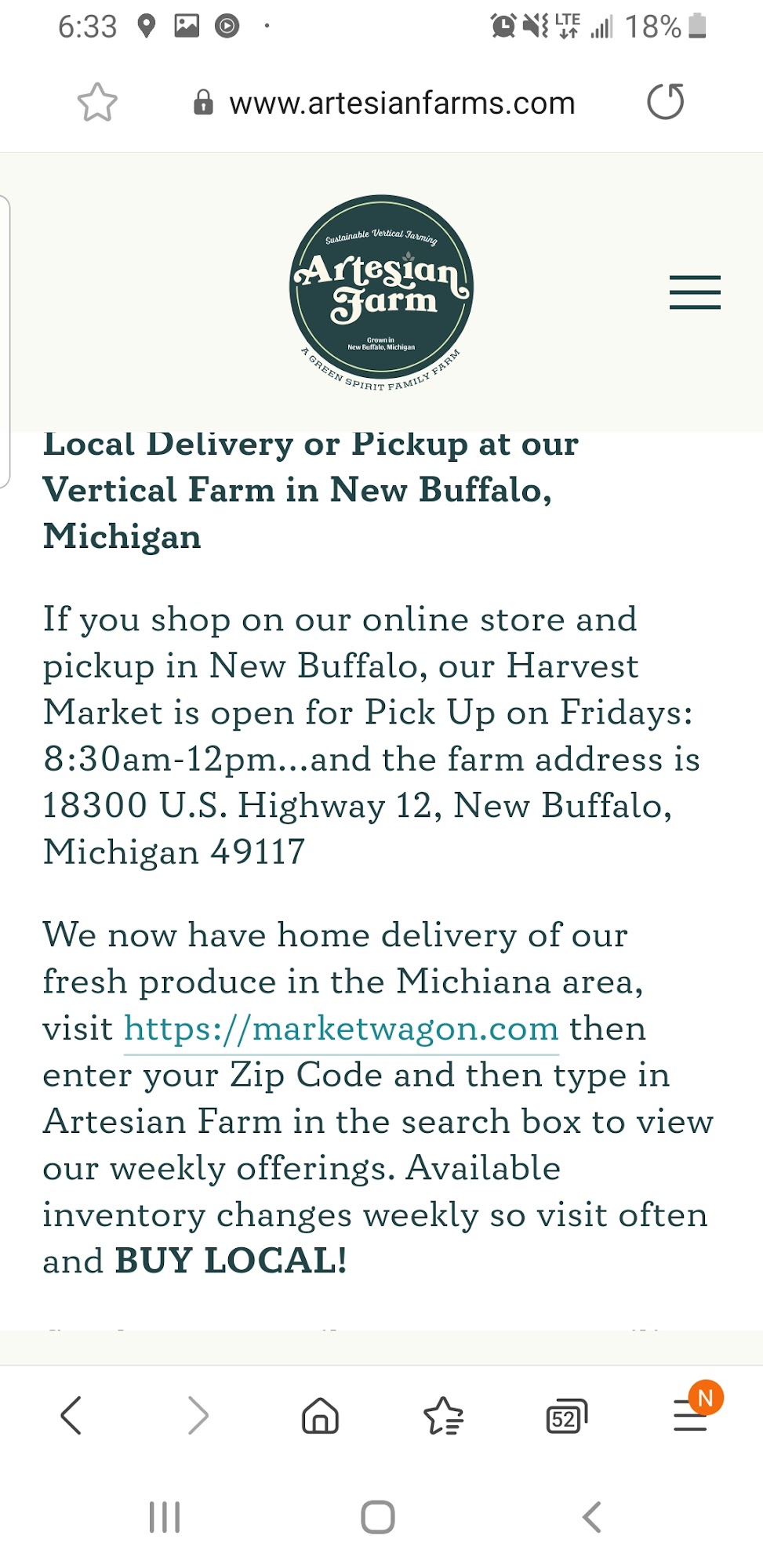Bookmark this page with the star icon
Image resolution: width=763 pixels, height=1568 pixels.
pyautogui.click(x=97, y=103)
